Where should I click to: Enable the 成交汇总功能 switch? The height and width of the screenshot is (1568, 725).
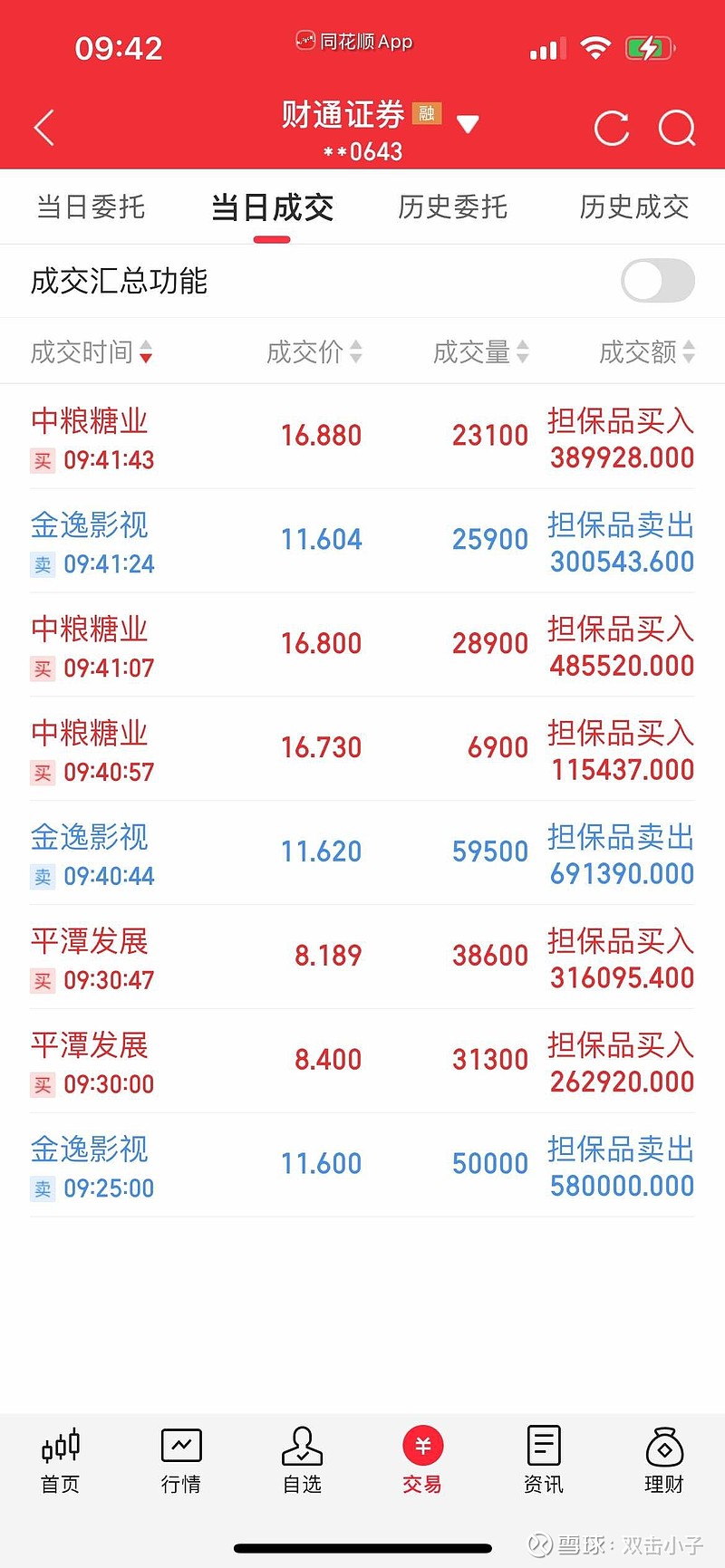[658, 281]
